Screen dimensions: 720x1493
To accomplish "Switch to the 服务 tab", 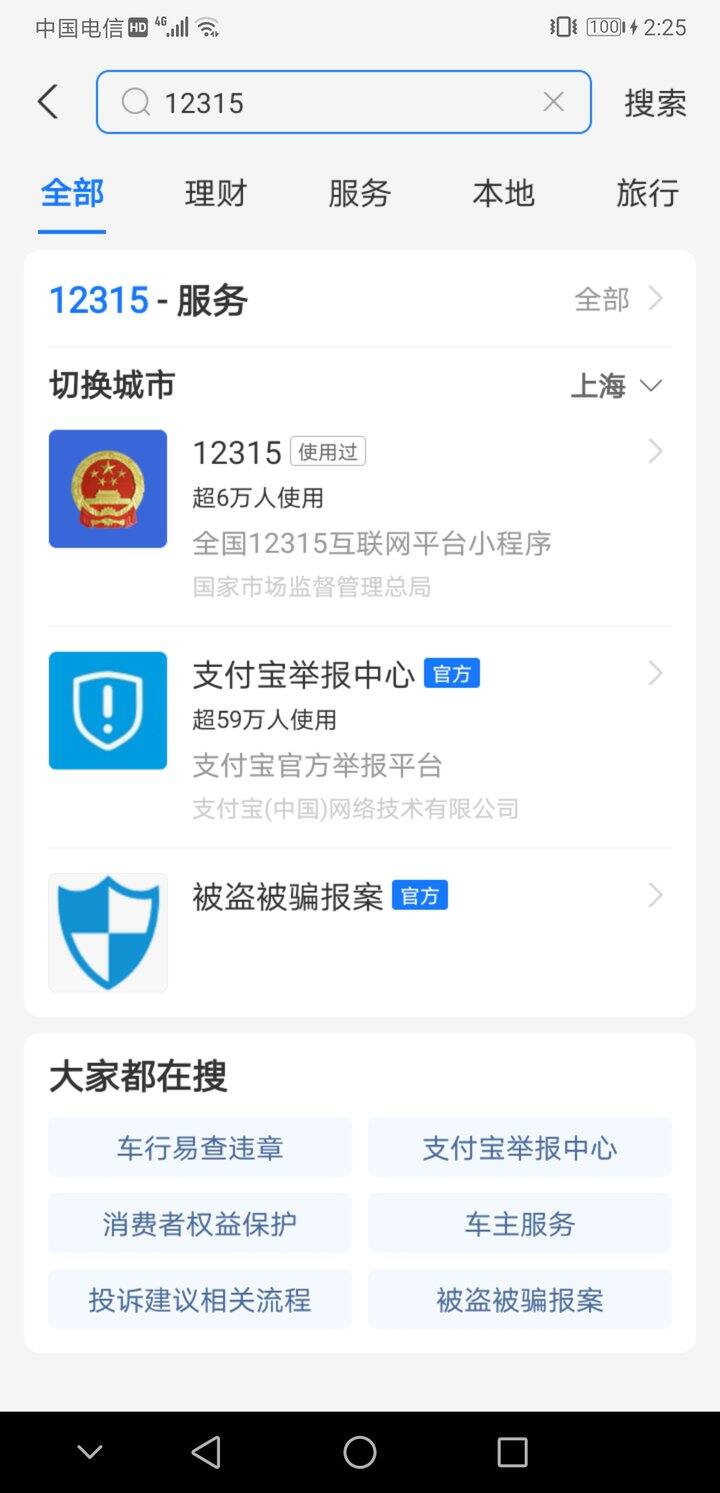I will (360, 193).
